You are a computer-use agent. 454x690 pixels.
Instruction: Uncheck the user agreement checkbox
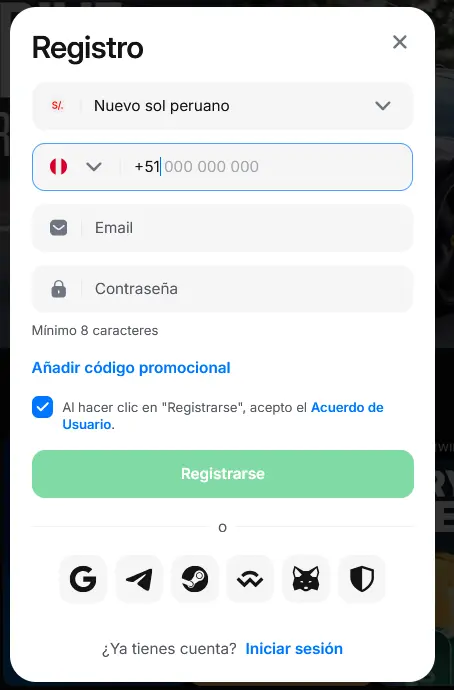(43, 407)
